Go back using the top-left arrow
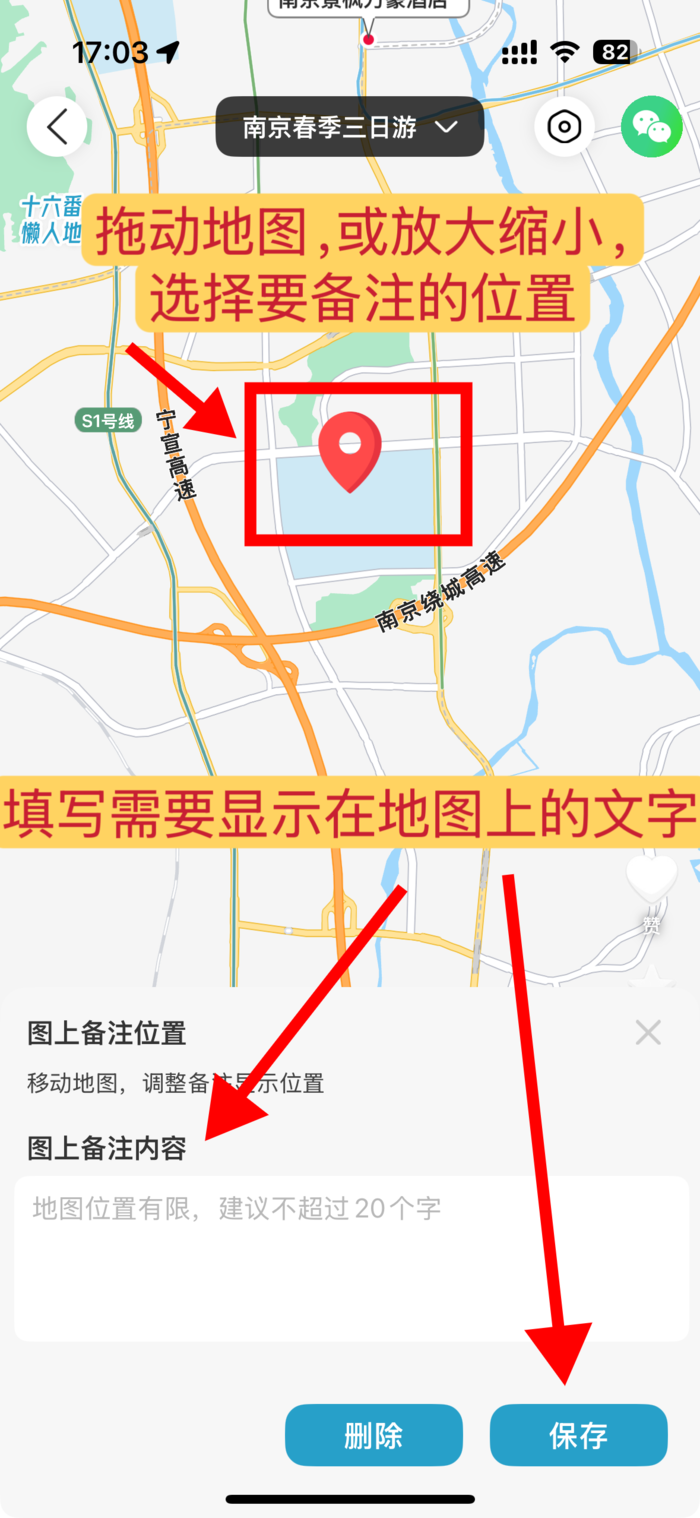 pyautogui.click(x=58, y=127)
